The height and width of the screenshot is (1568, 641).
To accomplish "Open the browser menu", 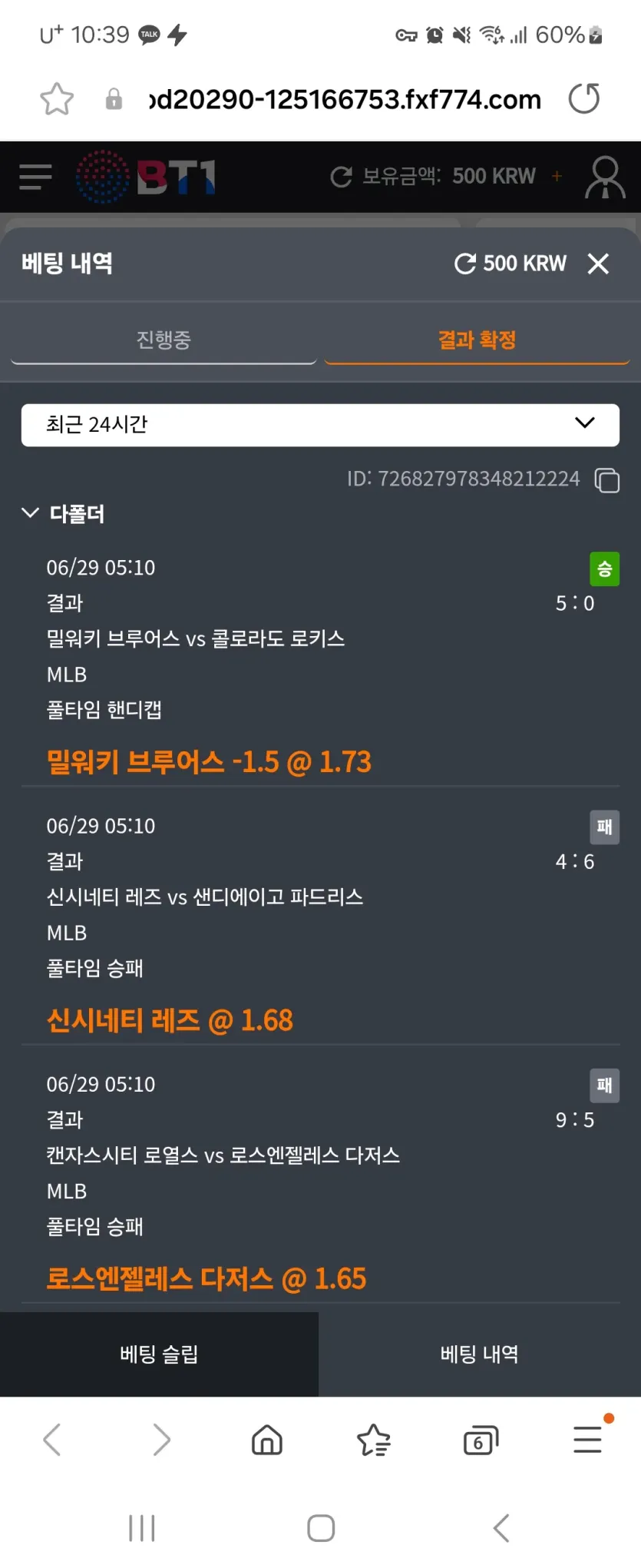I will point(588,1439).
